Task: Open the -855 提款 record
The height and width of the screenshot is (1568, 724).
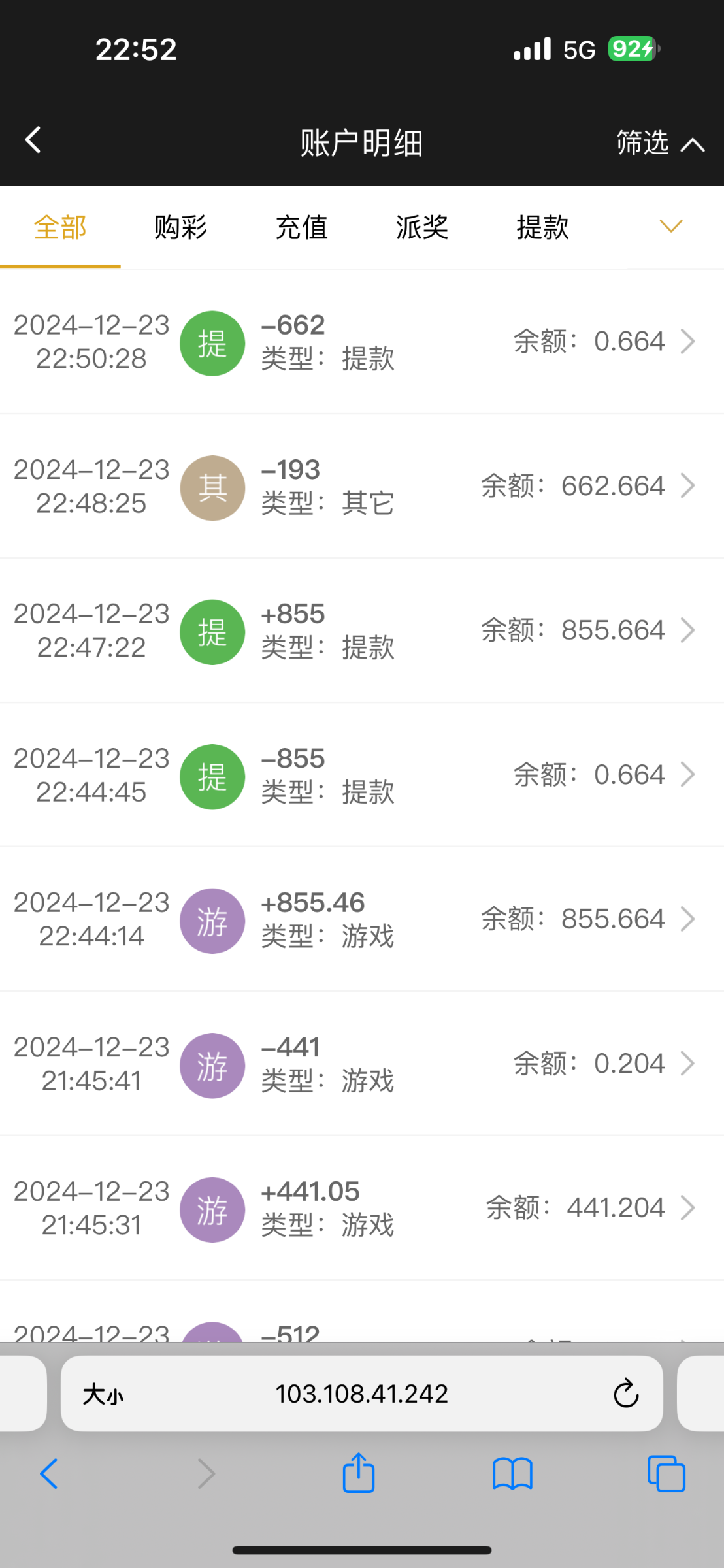Action: tap(362, 775)
